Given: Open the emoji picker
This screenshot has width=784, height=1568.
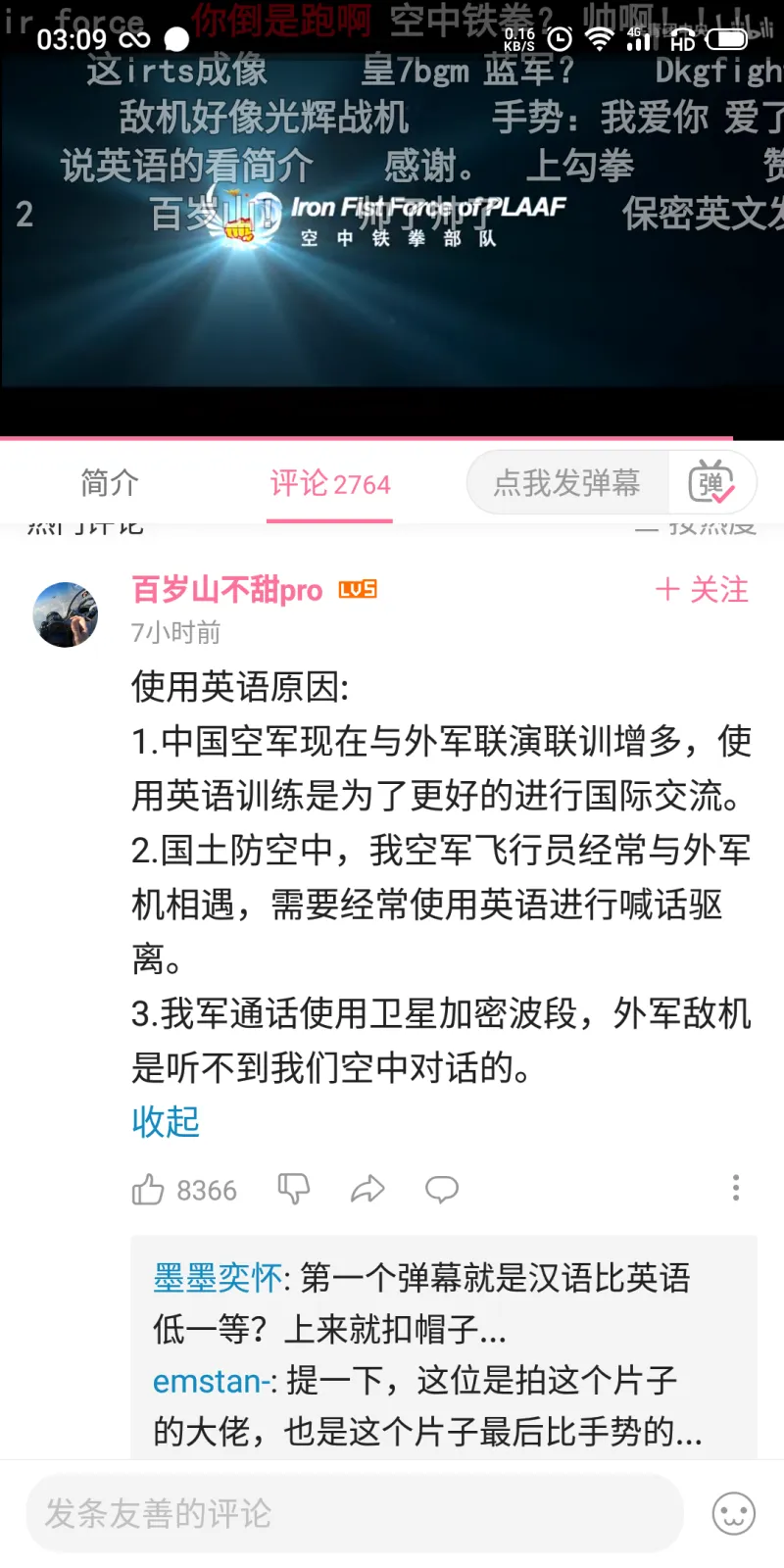Looking at the screenshot, I should point(733,1514).
